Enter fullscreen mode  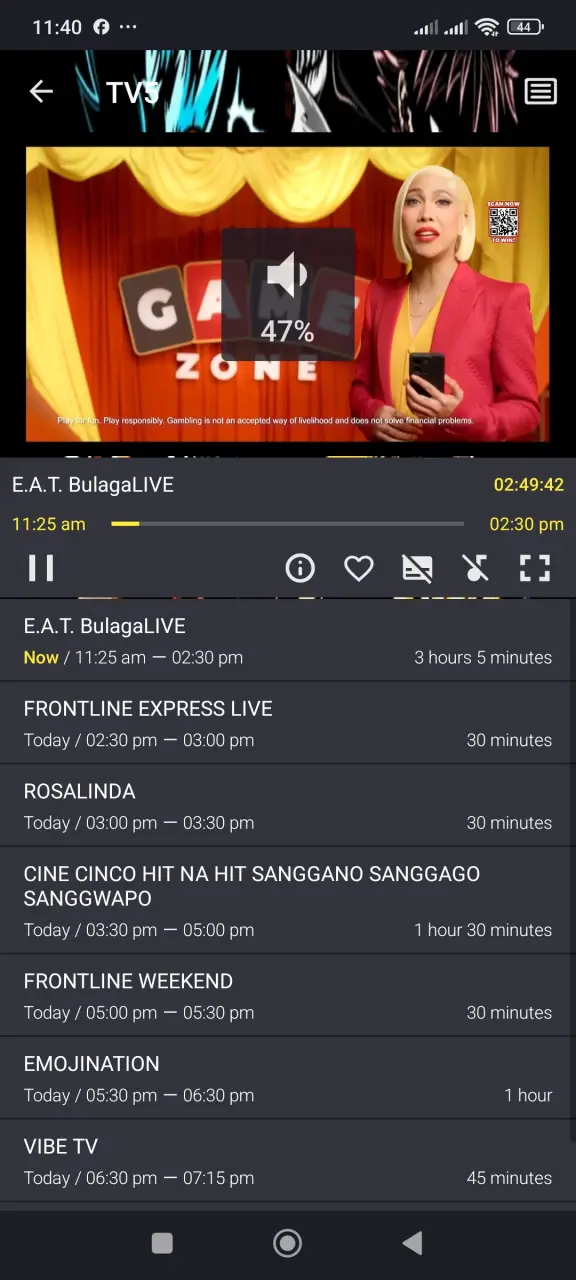(x=535, y=568)
